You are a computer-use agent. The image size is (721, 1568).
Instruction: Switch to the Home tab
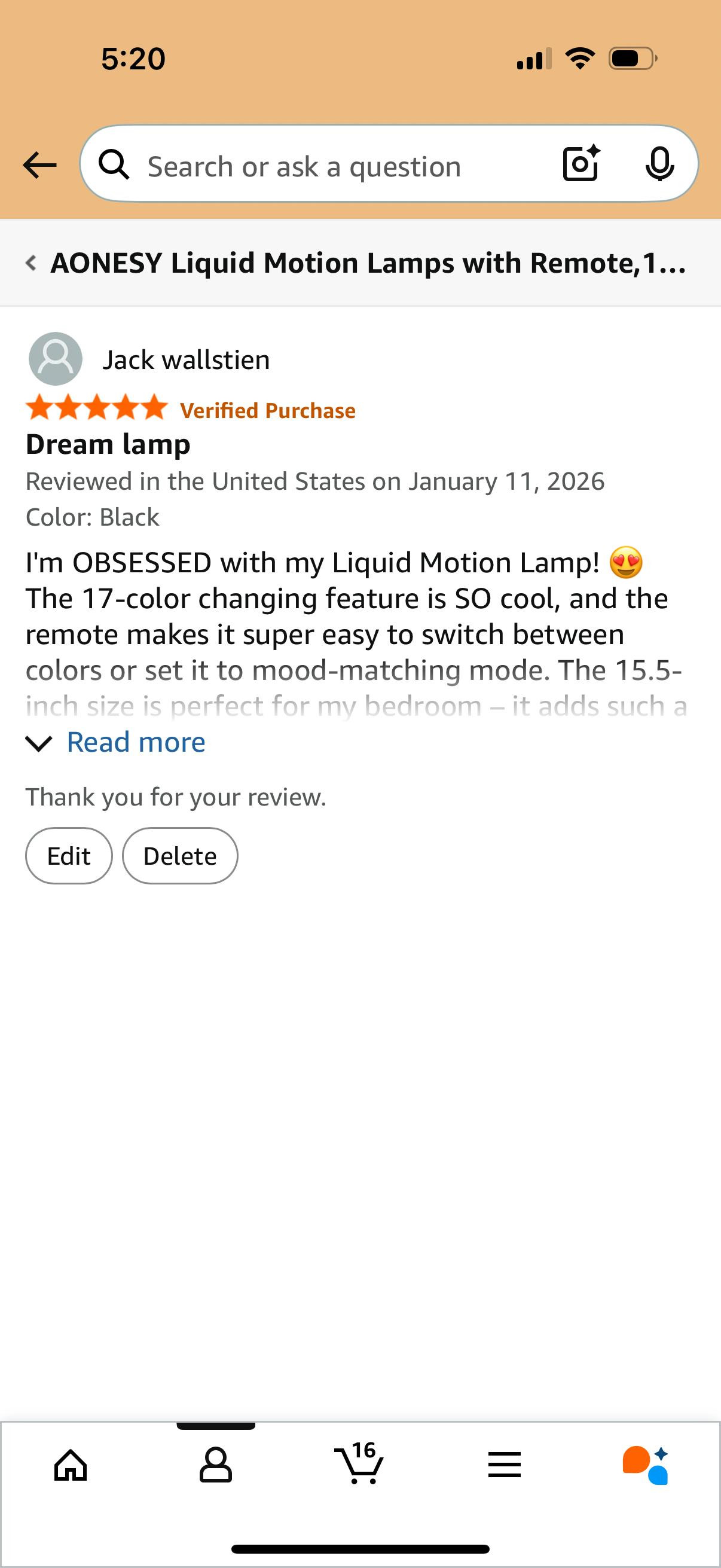coord(71,1465)
